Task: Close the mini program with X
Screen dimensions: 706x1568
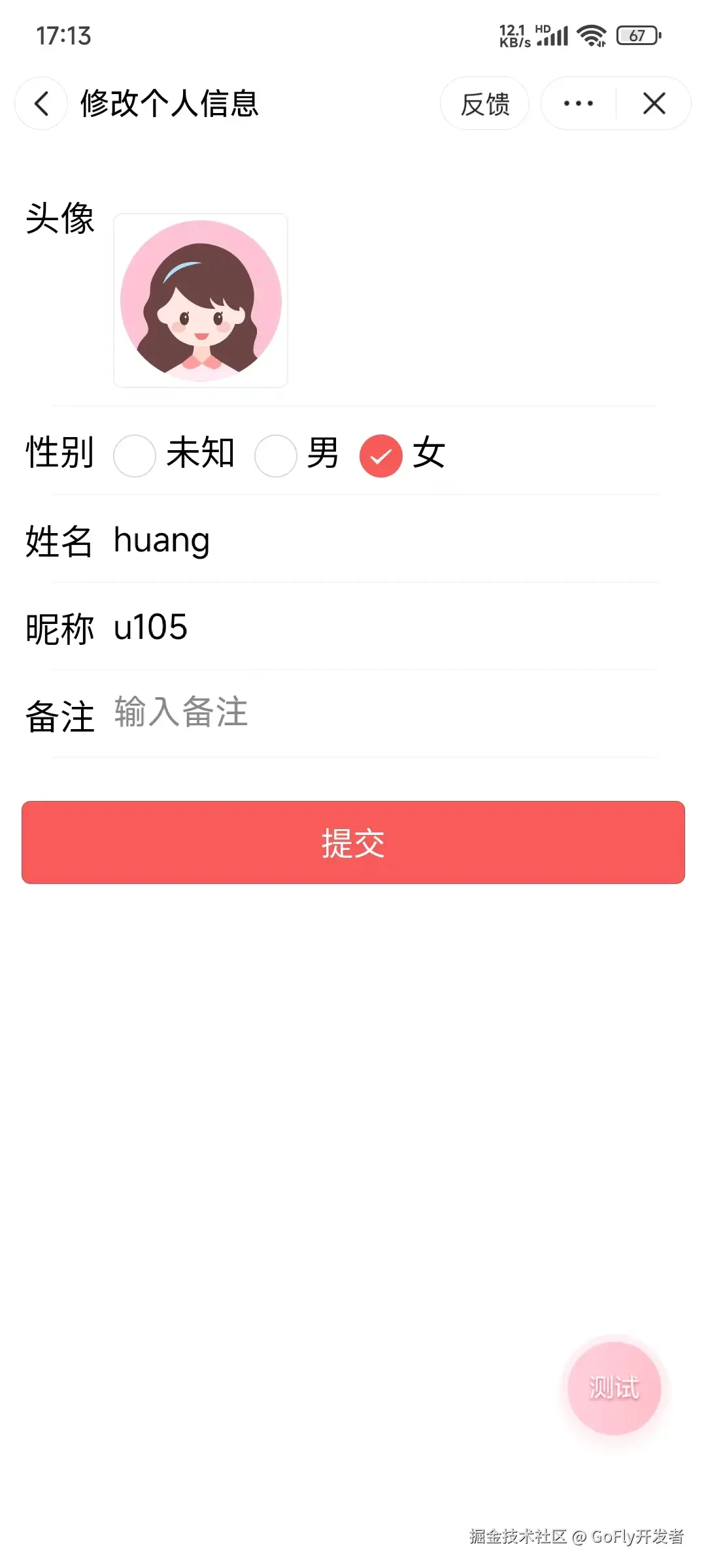Action: pyautogui.click(x=654, y=104)
